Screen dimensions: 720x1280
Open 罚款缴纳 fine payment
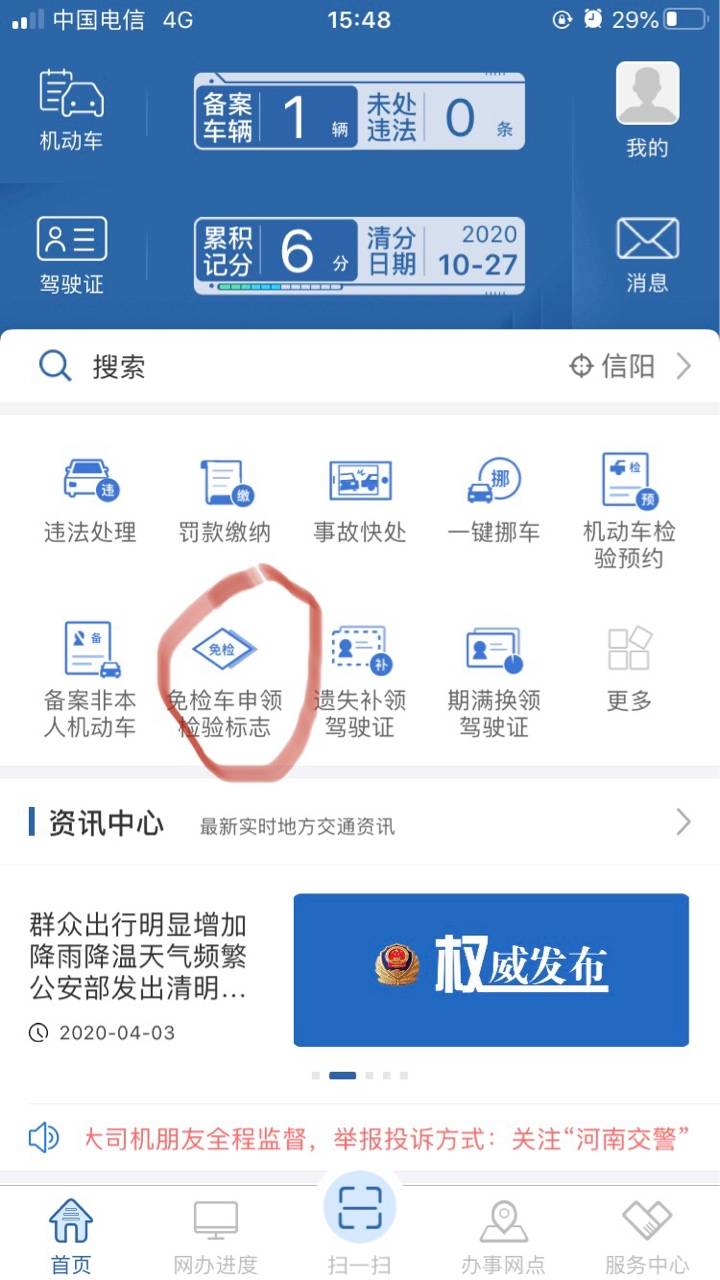(225, 498)
